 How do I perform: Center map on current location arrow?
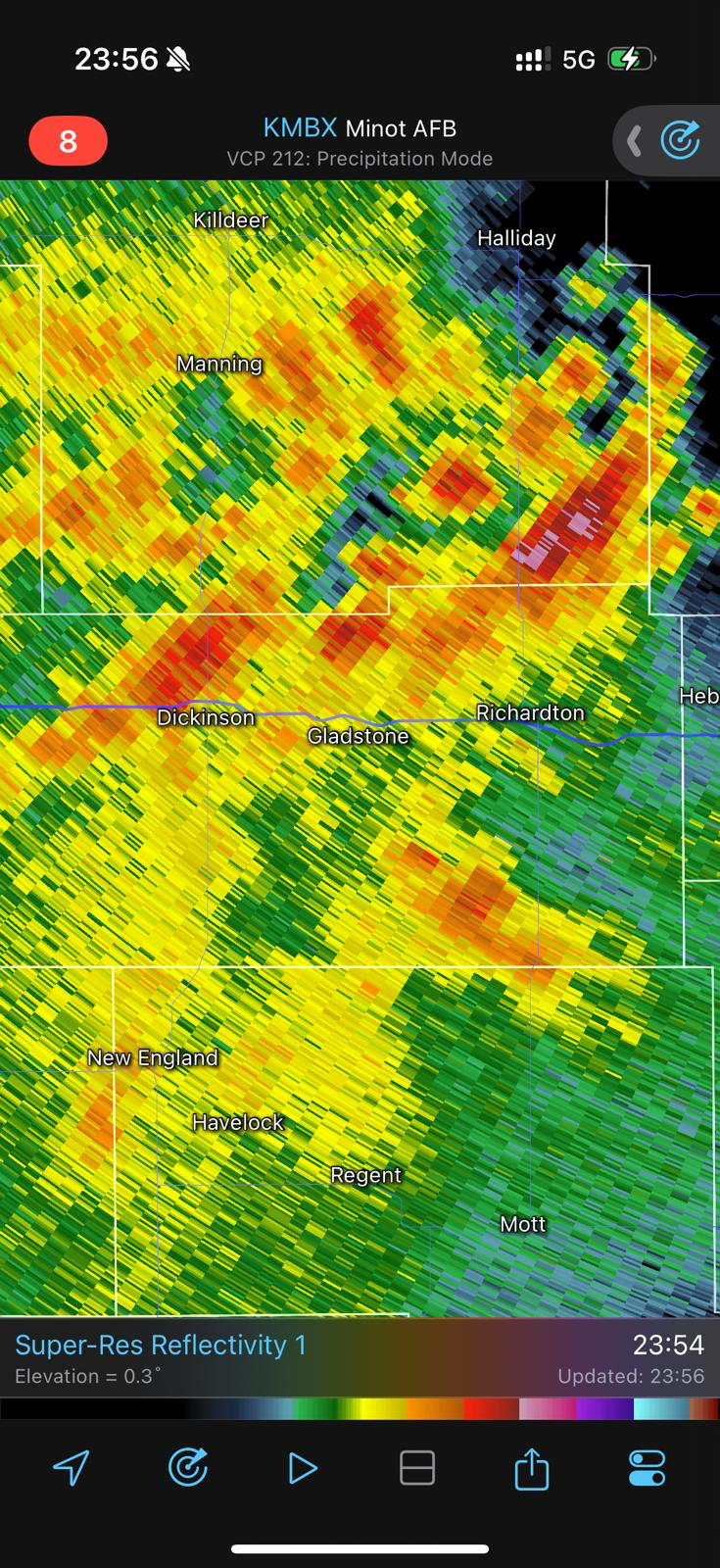(x=72, y=1467)
